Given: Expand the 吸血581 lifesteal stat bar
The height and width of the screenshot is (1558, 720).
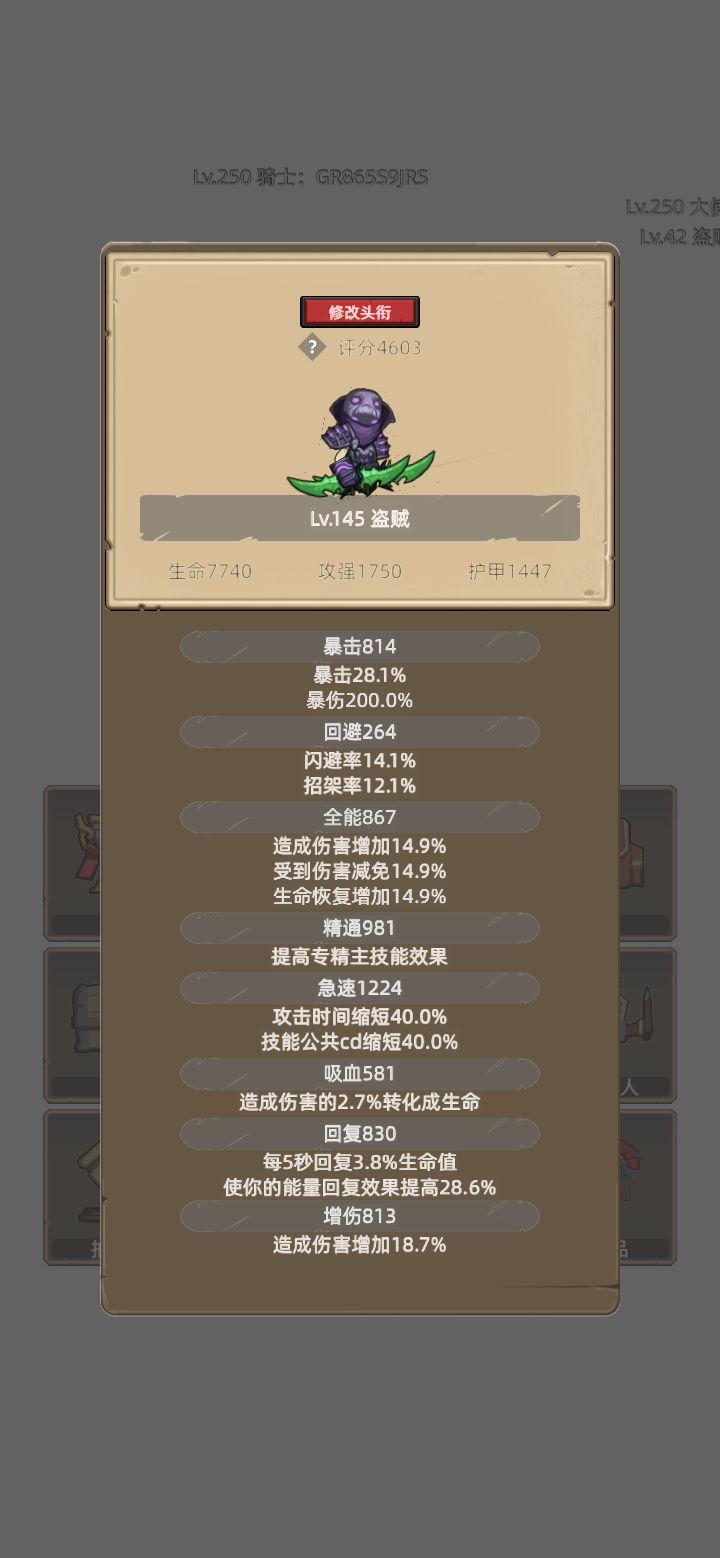Looking at the screenshot, I should [x=360, y=1074].
